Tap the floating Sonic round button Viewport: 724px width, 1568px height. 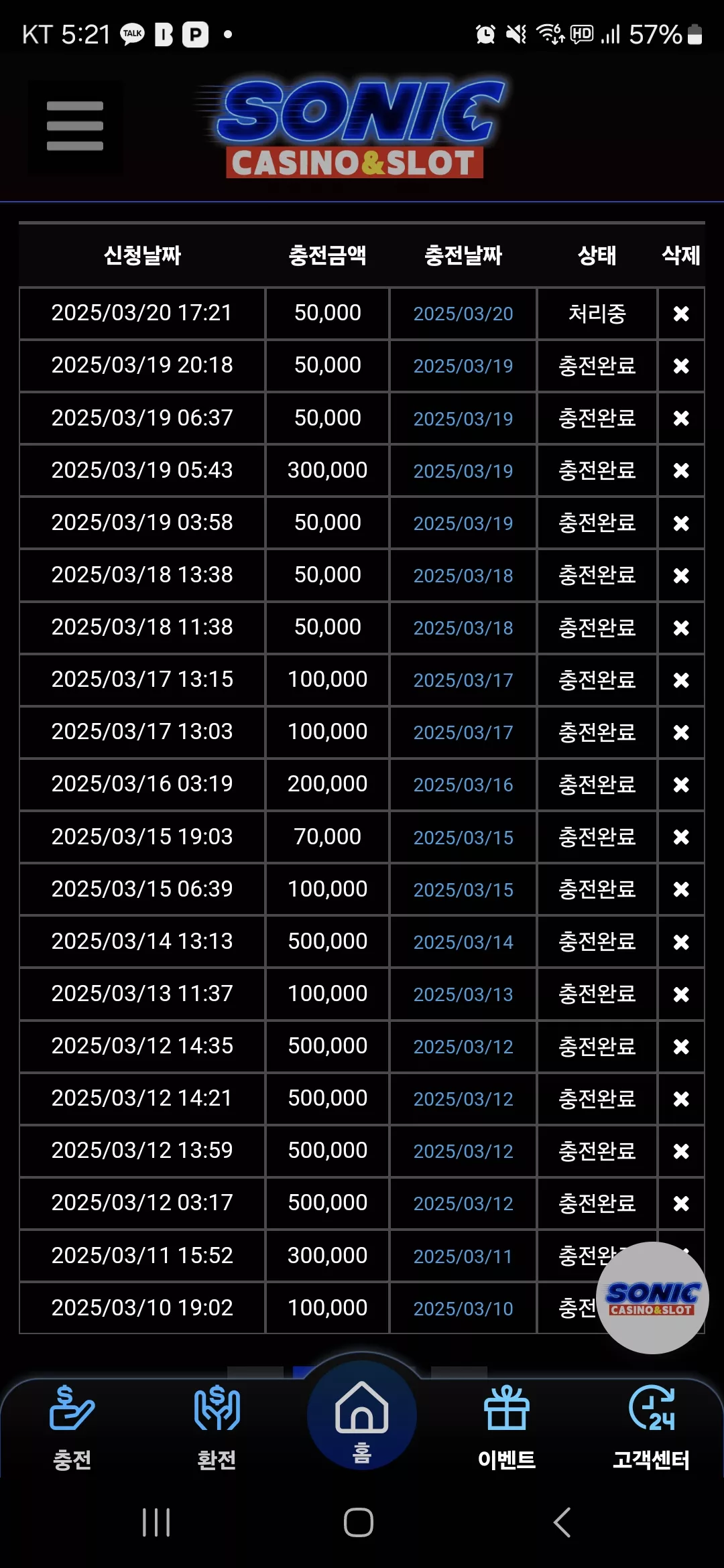click(652, 1298)
